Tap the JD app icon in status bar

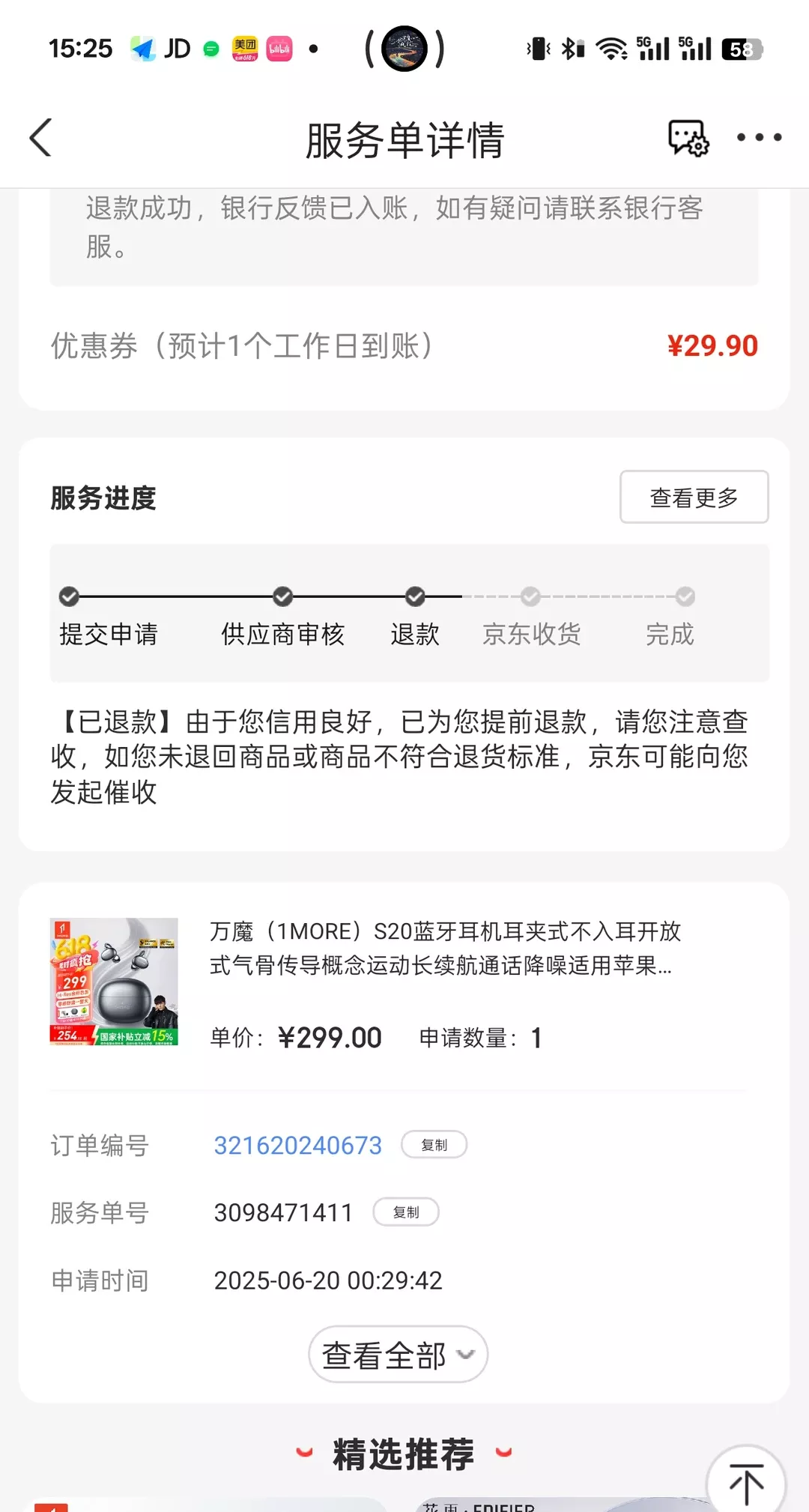tap(178, 47)
